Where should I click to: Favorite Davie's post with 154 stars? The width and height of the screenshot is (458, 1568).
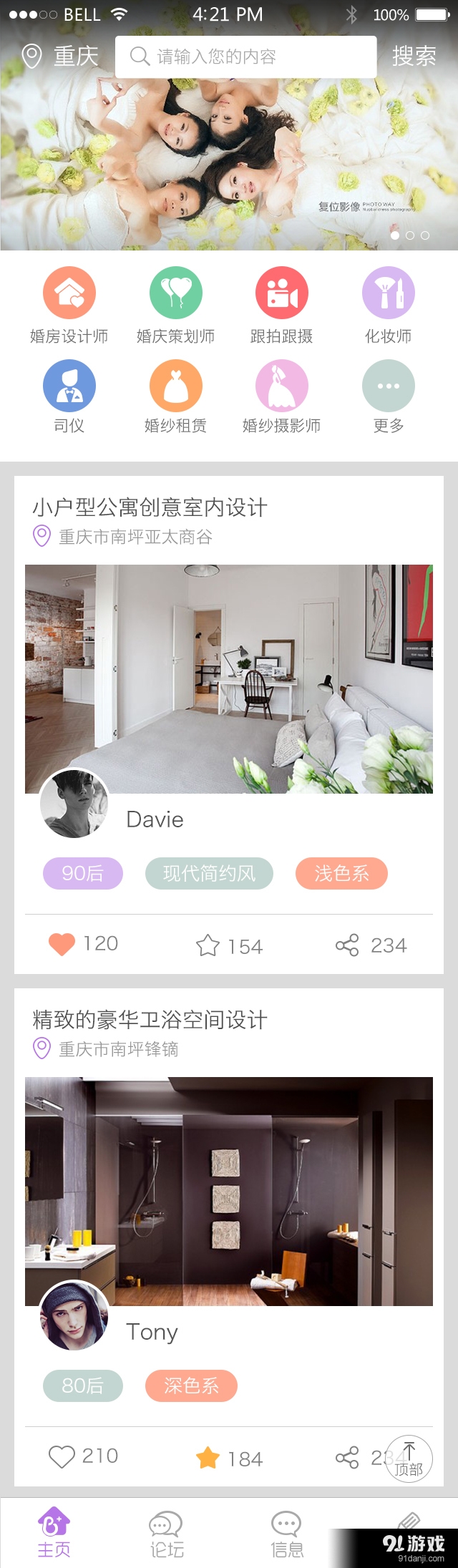click(208, 945)
